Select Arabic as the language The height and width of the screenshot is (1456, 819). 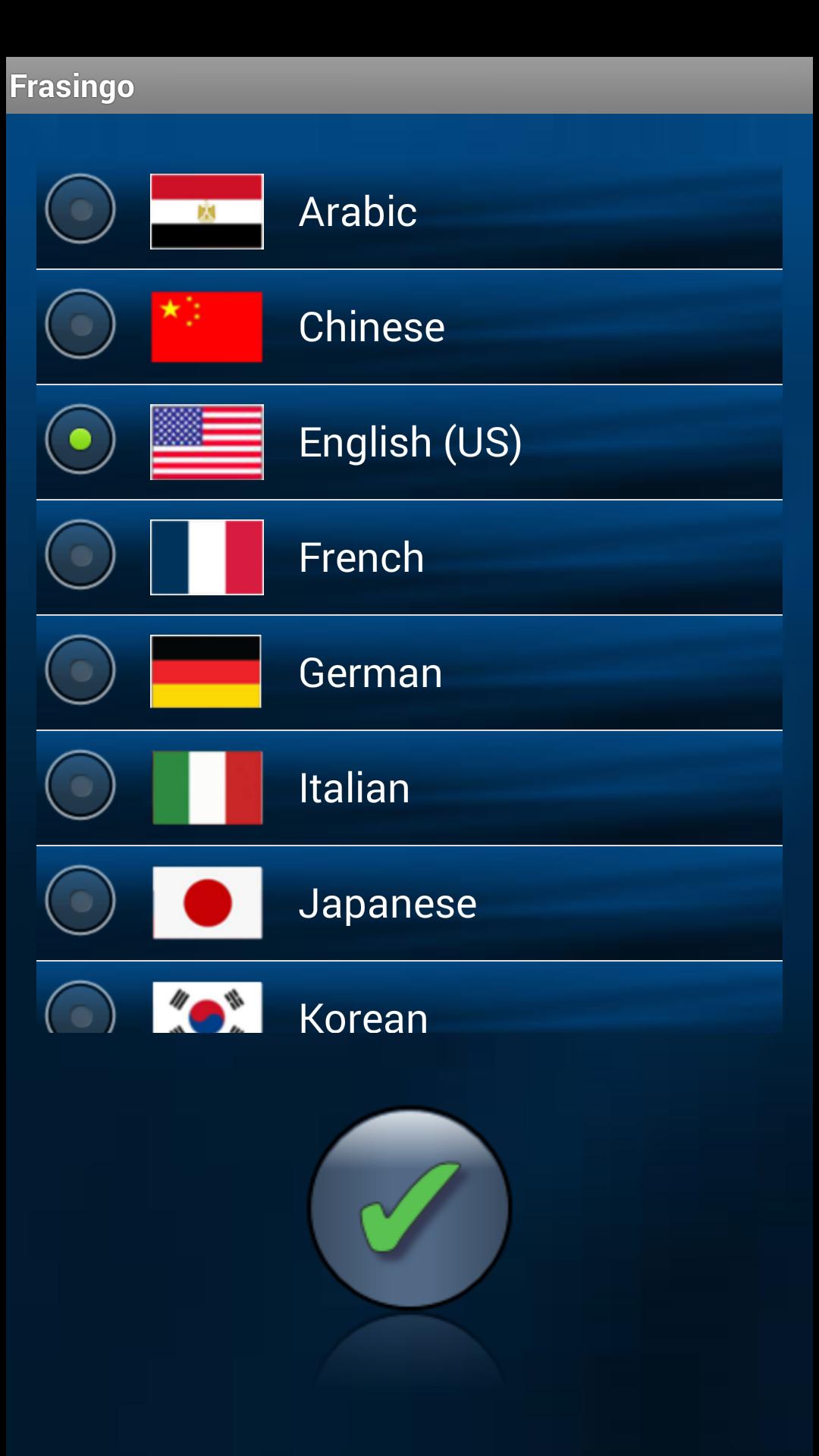[x=80, y=209]
